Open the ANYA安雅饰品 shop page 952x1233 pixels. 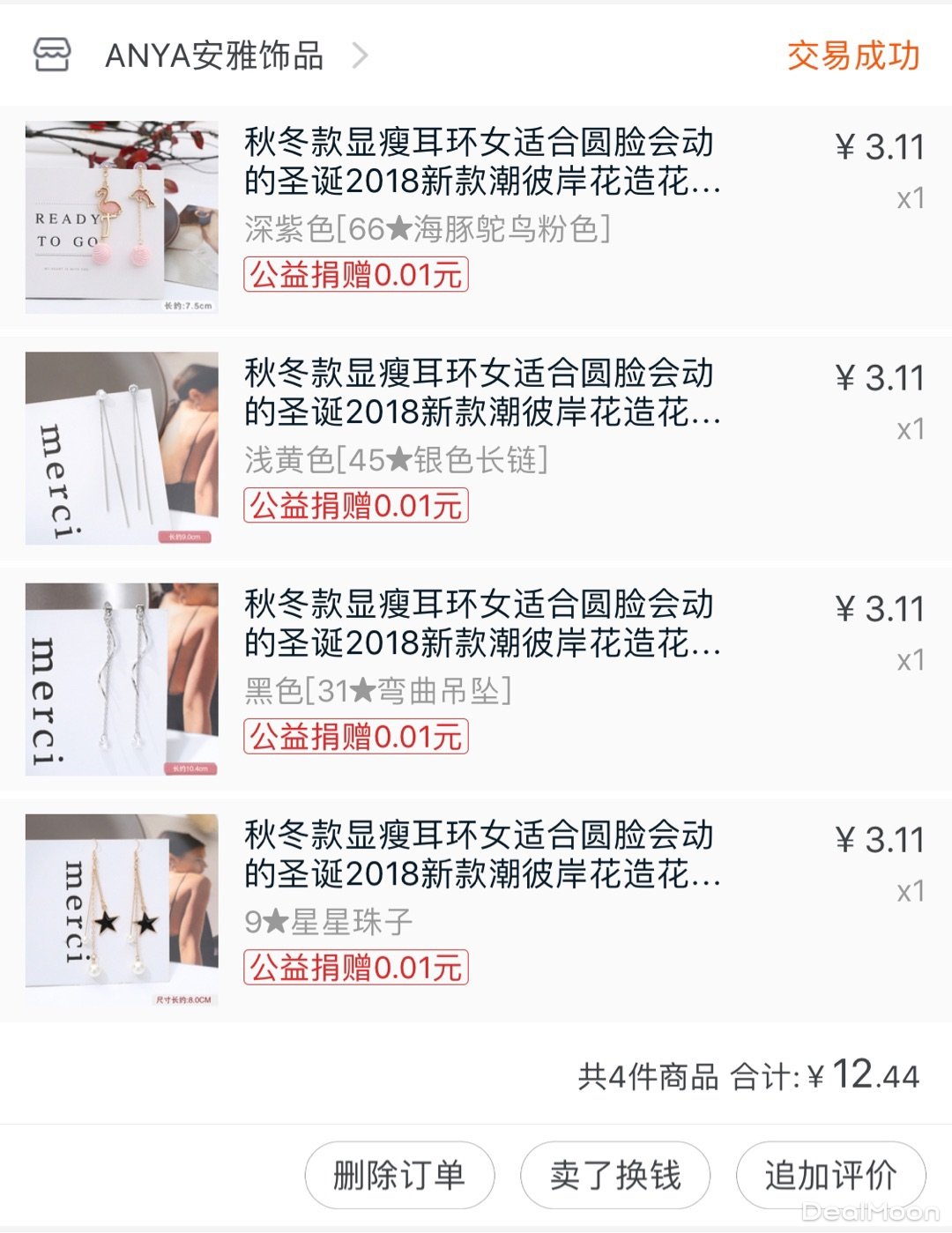(214, 56)
